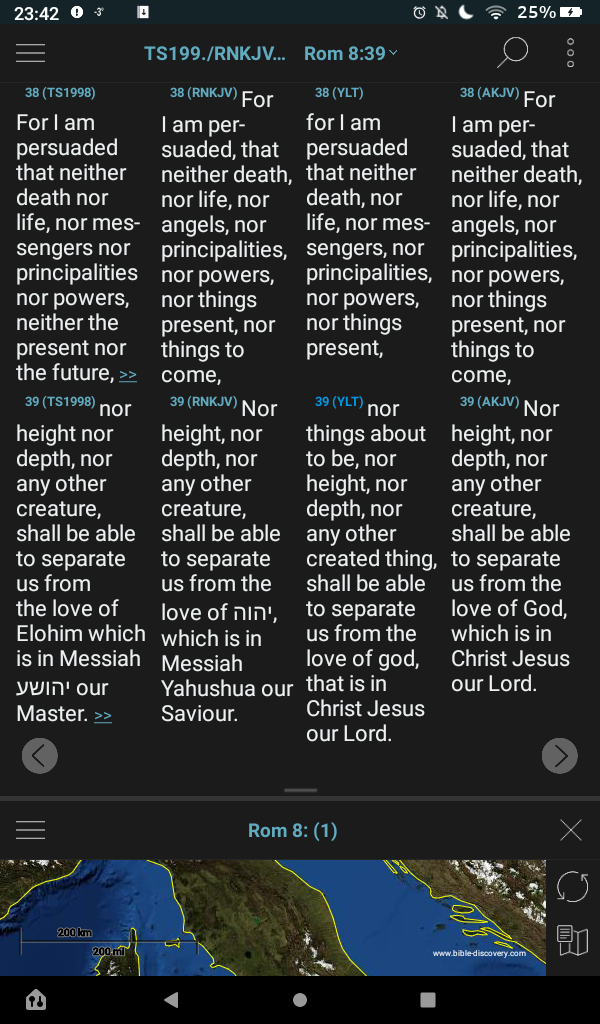Go back with the system back button
The image size is (600, 1024).
171,999
